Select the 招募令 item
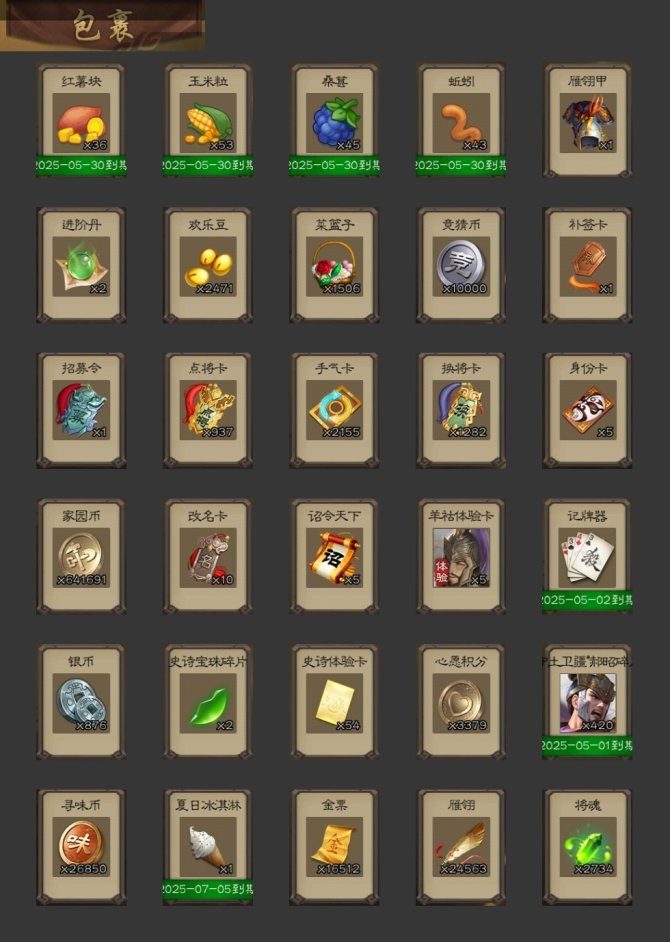 point(82,411)
